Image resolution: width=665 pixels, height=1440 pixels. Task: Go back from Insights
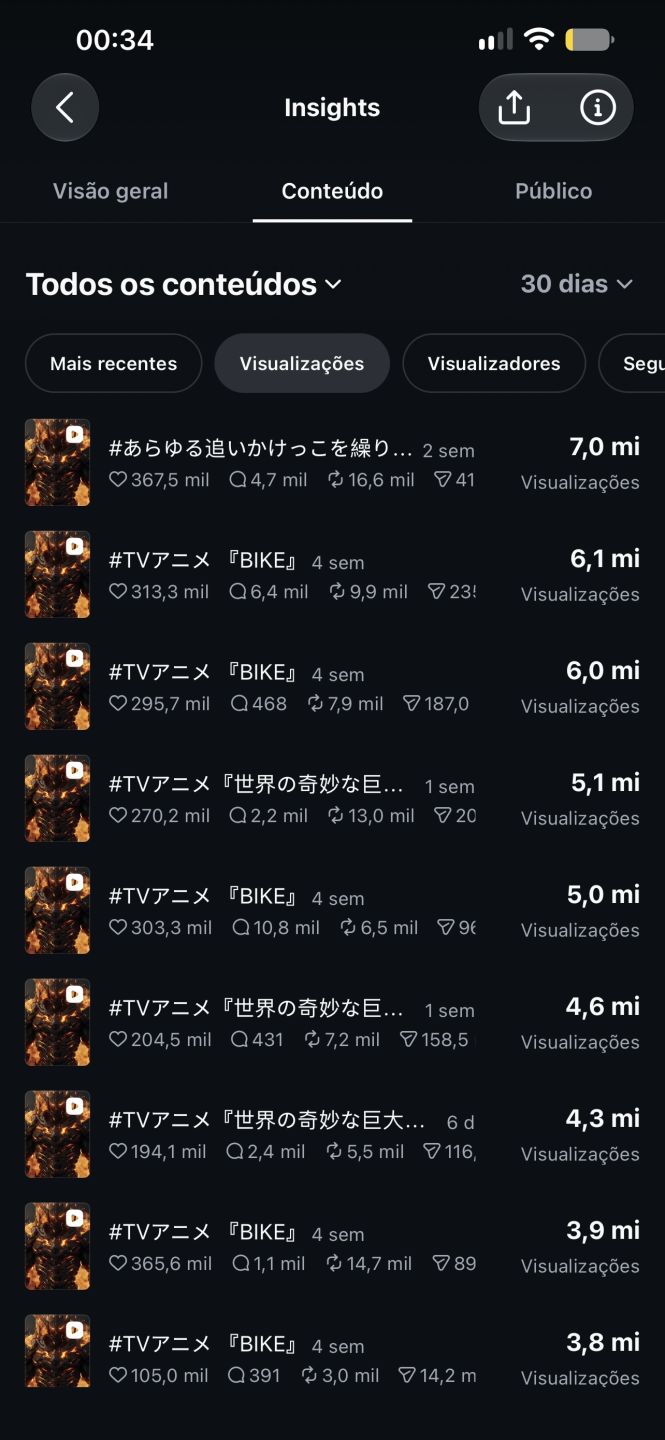point(65,107)
